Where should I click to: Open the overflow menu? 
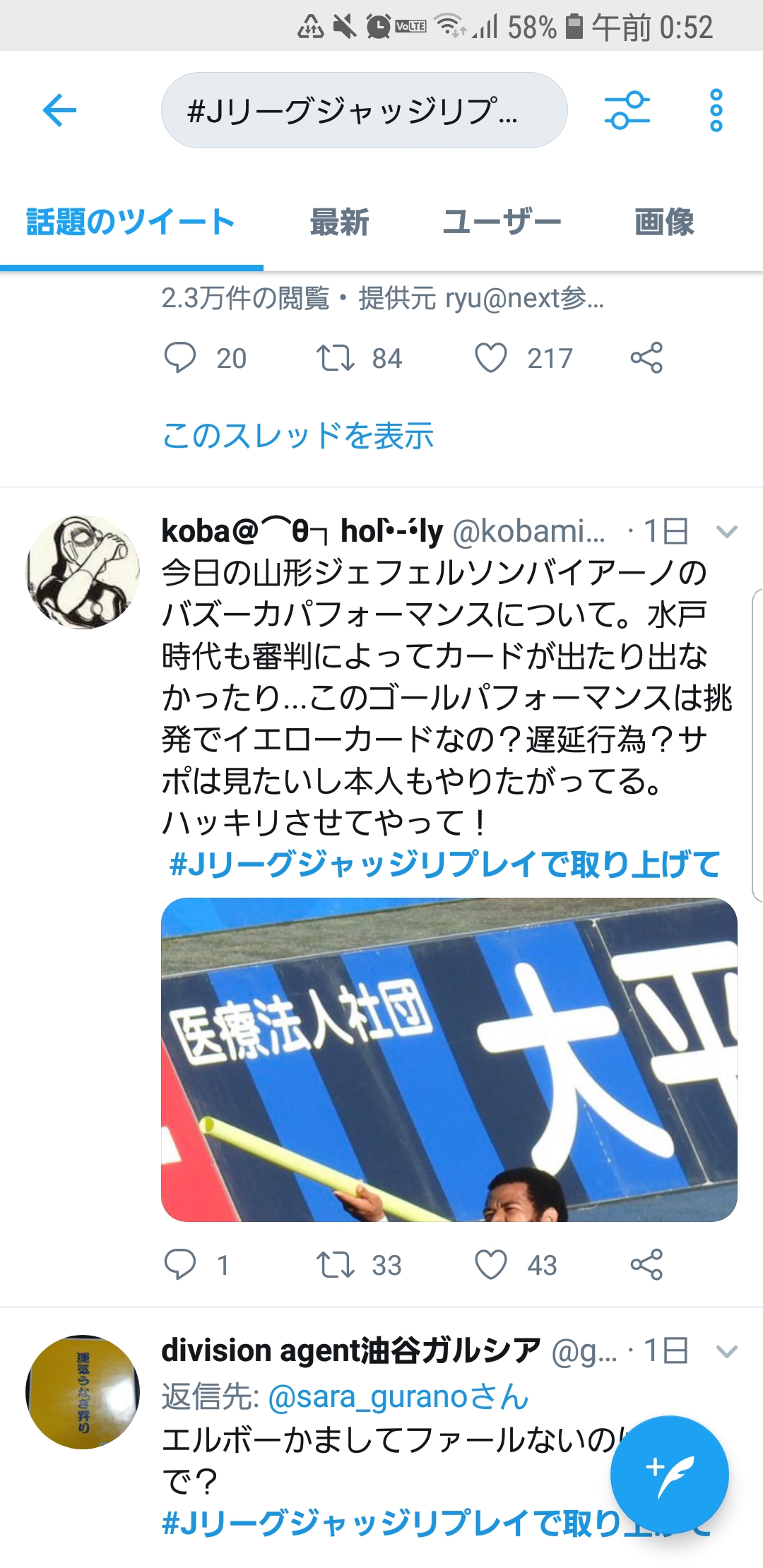[716, 110]
